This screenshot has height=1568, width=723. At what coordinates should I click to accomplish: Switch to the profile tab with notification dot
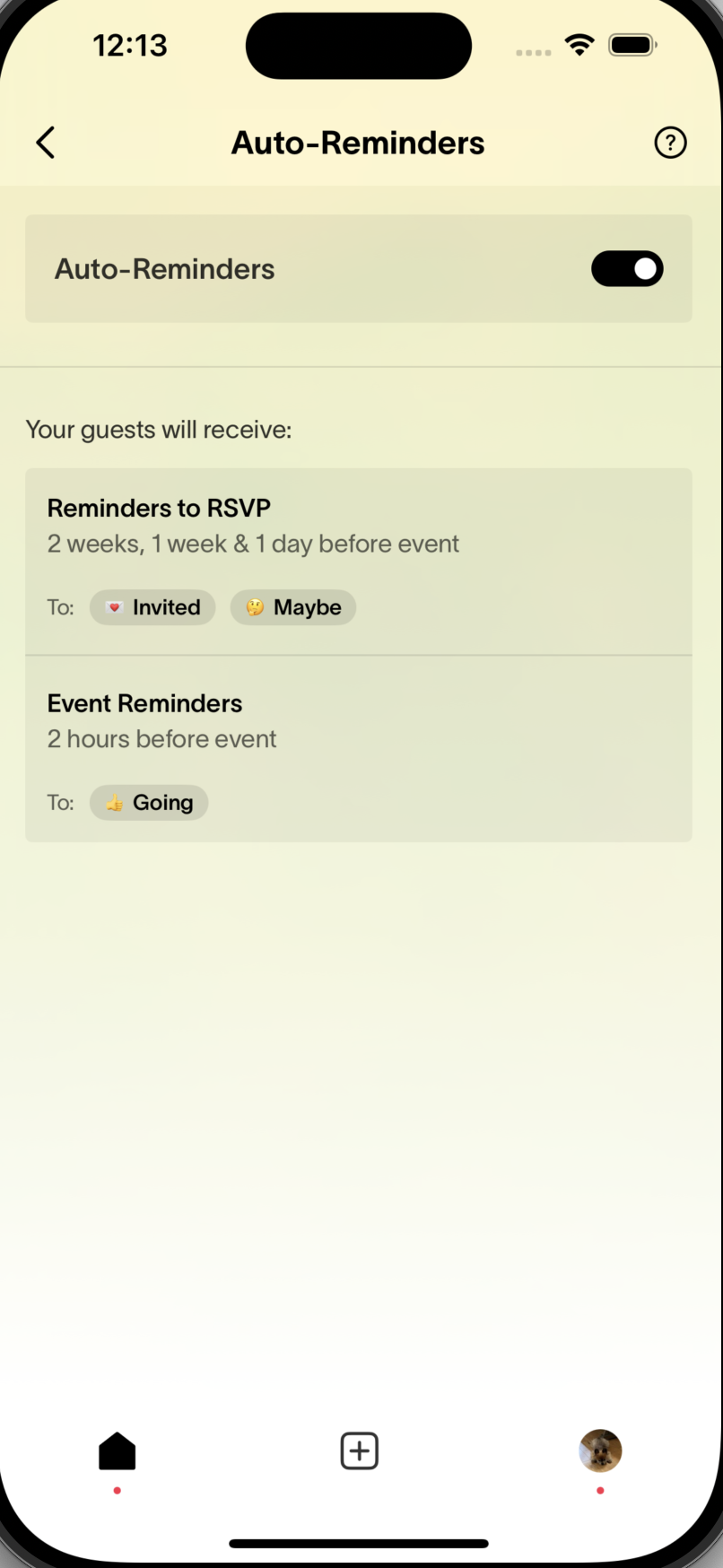click(x=599, y=1450)
